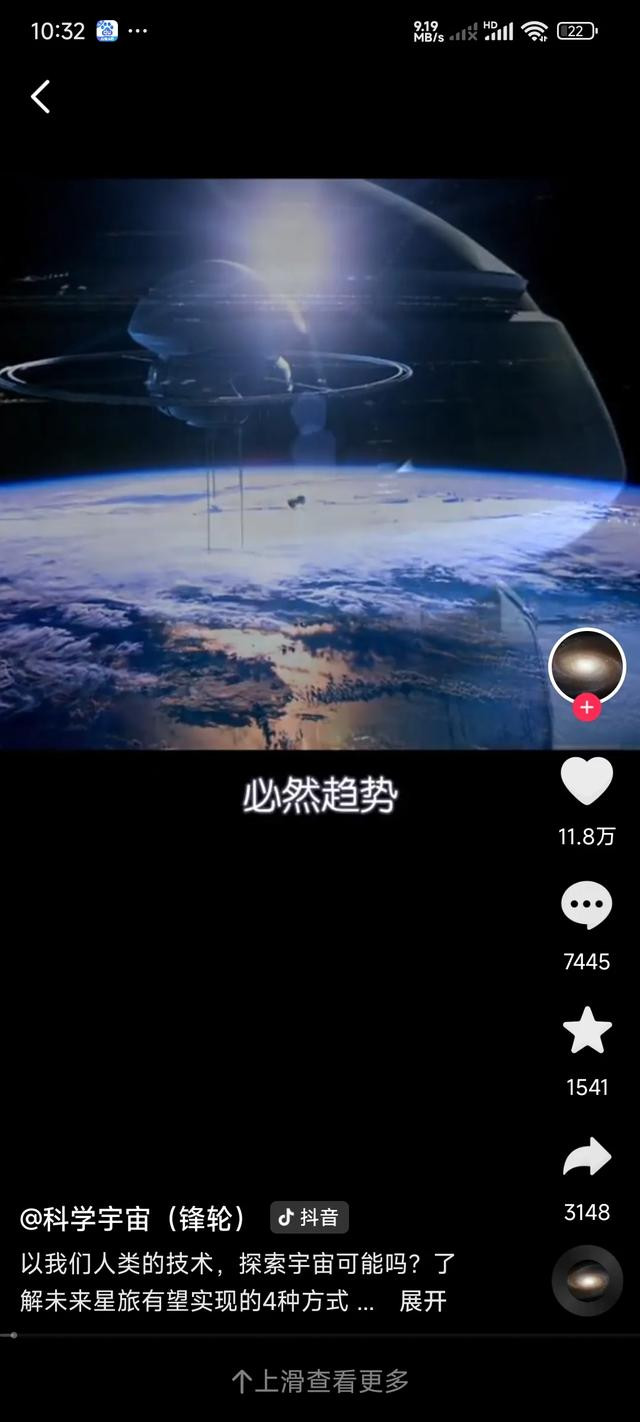Go back using the top-left arrow

(x=40, y=97)
